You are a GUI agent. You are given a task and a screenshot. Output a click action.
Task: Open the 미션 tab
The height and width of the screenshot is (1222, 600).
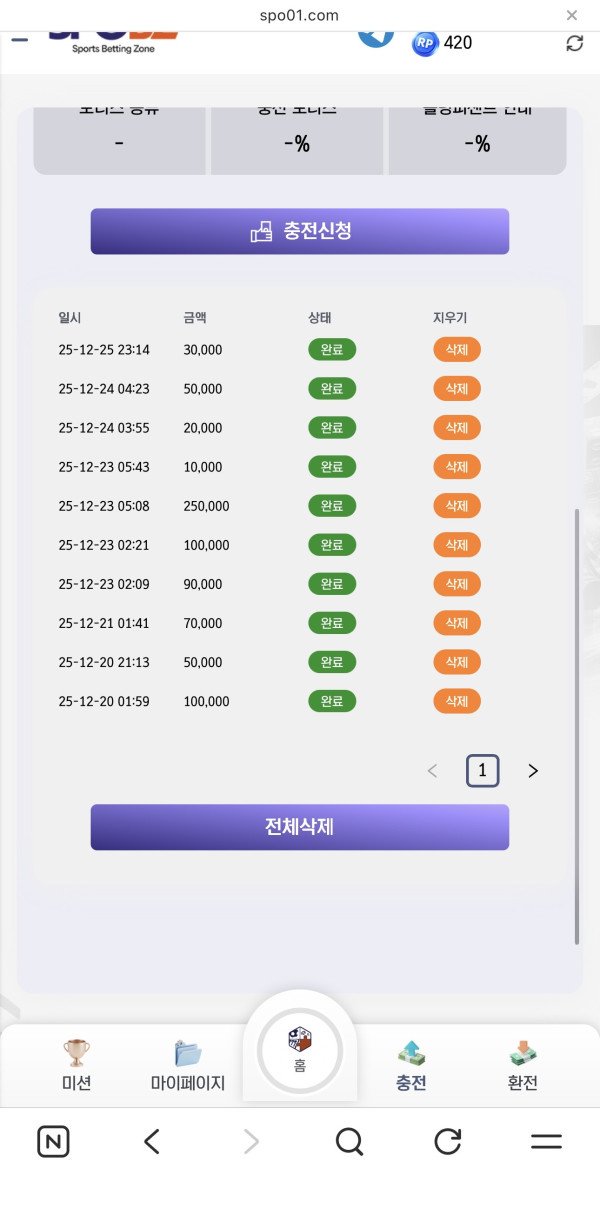pyautogui.click(x=76, y=1064)
